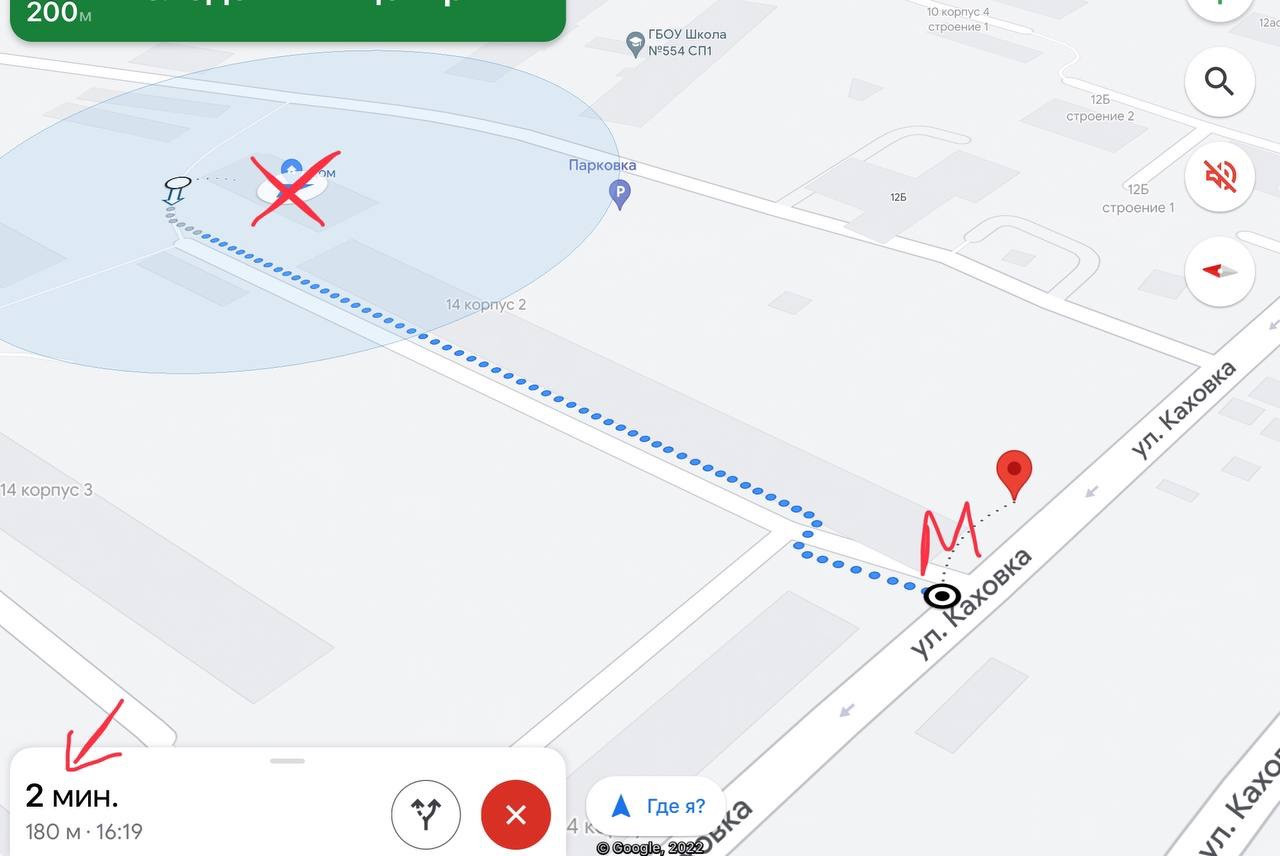This screenshot has height=856, width=1280.
Task: Show alternate routes
Action: coord(426,814)
